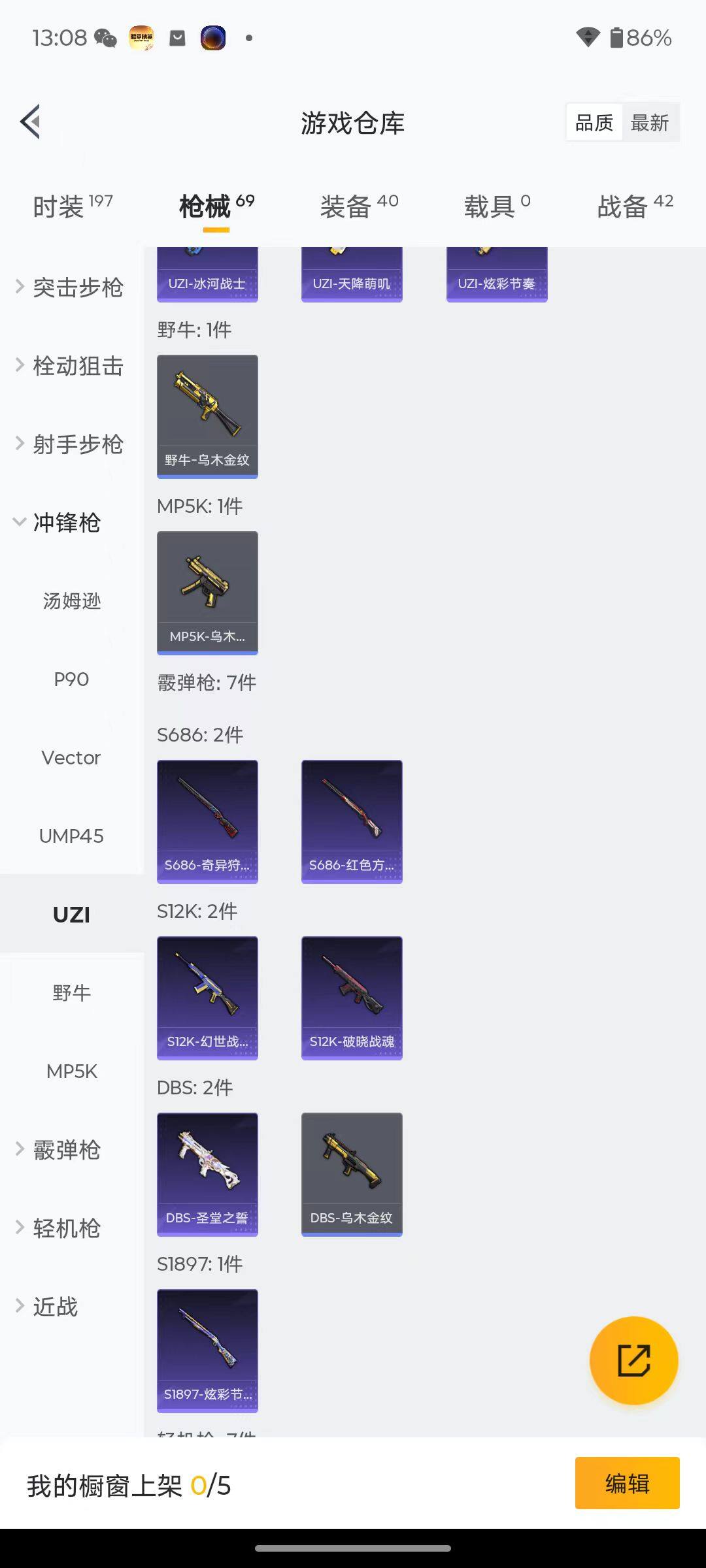Switch sorting to 最新
The height and width of the screenshot is (1568, 706).
tap(650, 122)
